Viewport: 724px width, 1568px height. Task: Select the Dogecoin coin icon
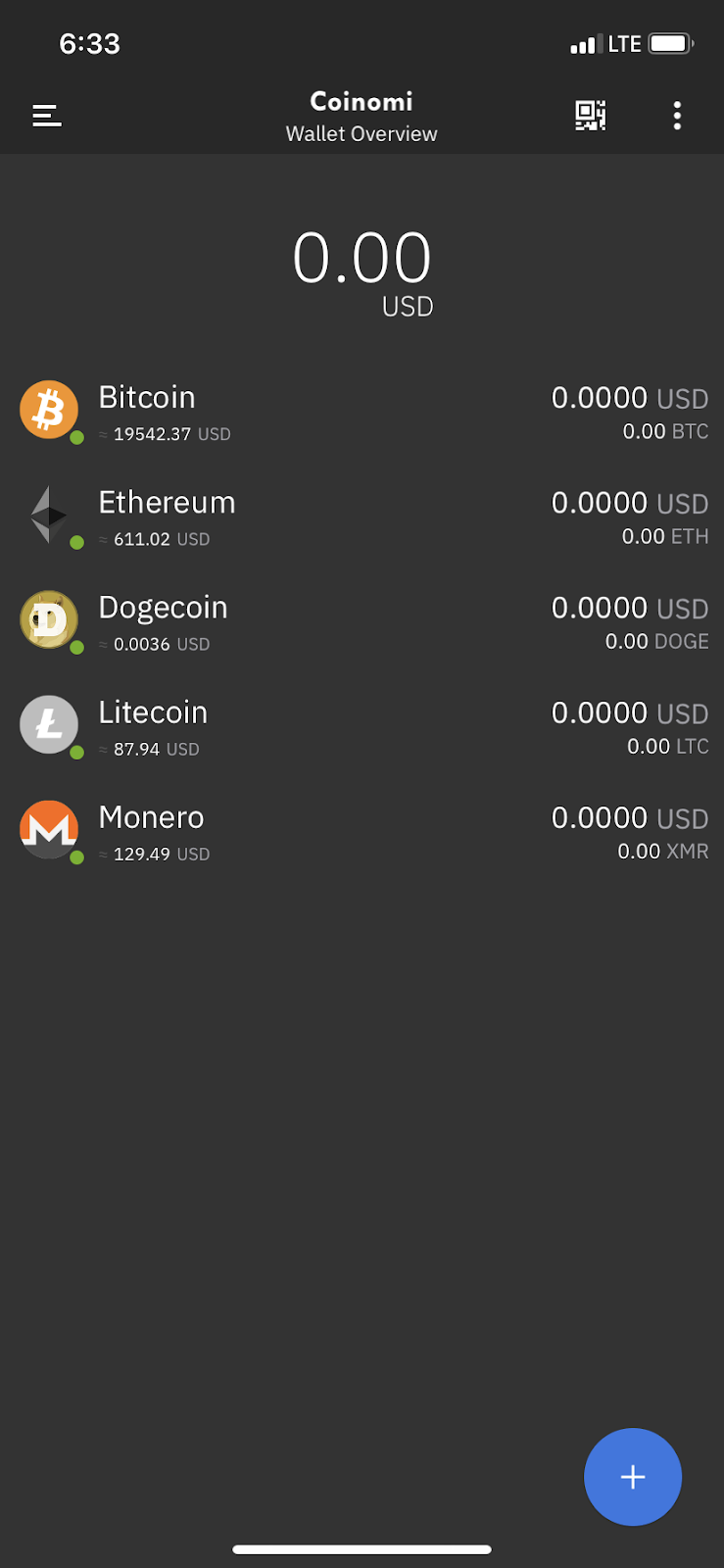49,619
